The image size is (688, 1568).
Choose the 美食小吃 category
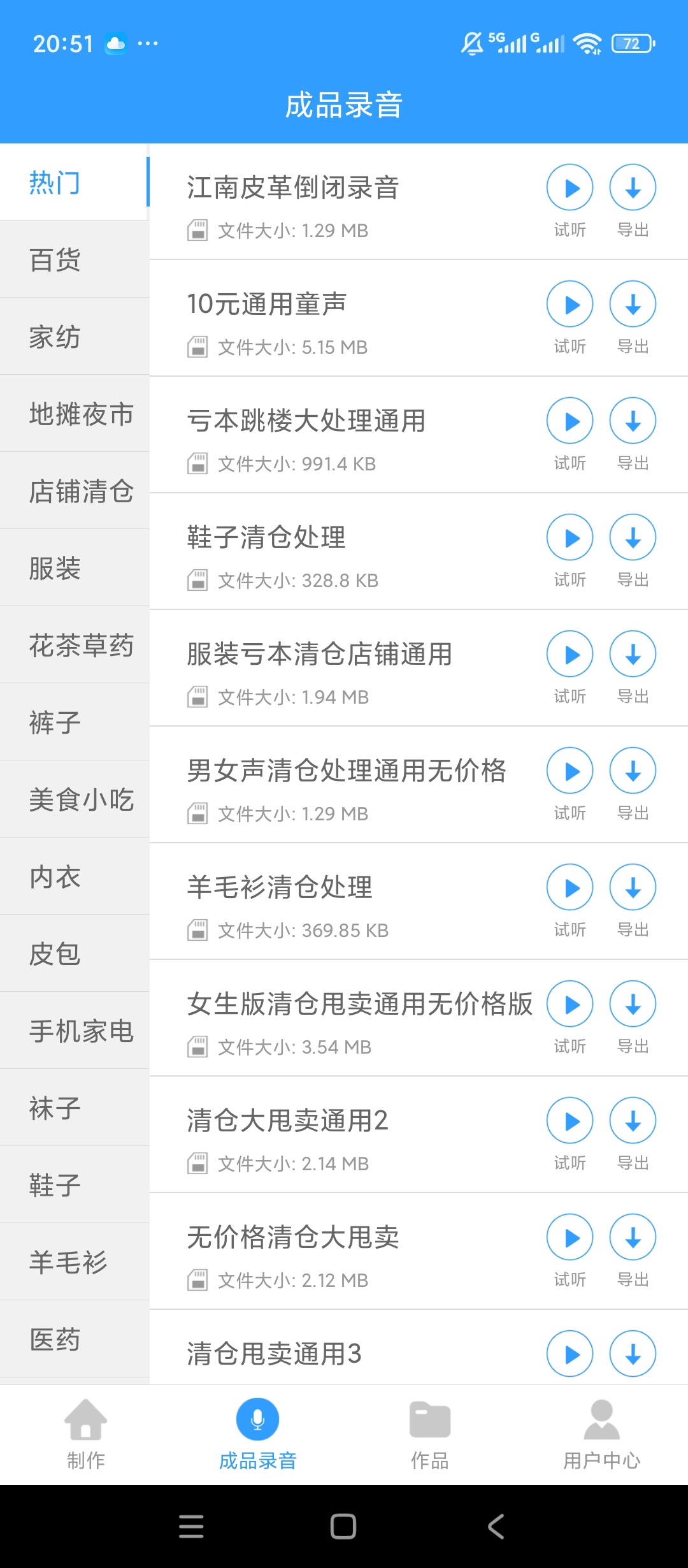(x=75, y=799)
